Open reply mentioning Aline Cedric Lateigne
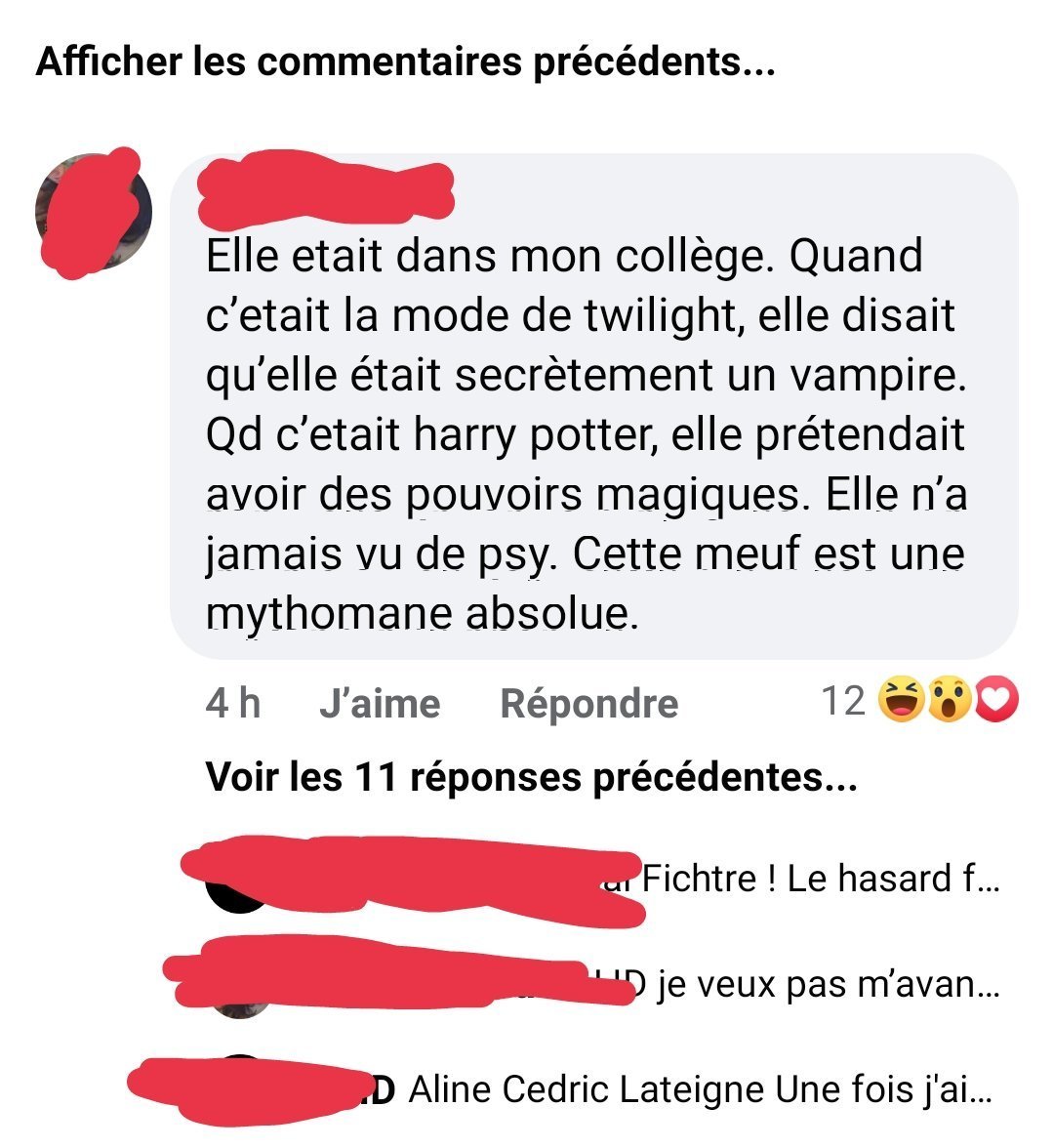Viewport: 1053px width, 1148px height. click(699, 1088)
